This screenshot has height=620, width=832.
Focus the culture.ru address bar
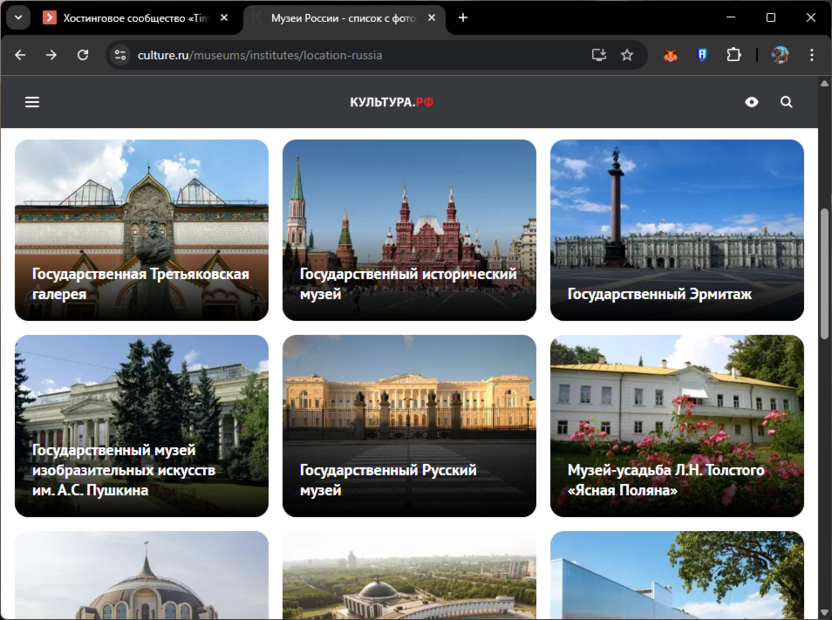350,55
